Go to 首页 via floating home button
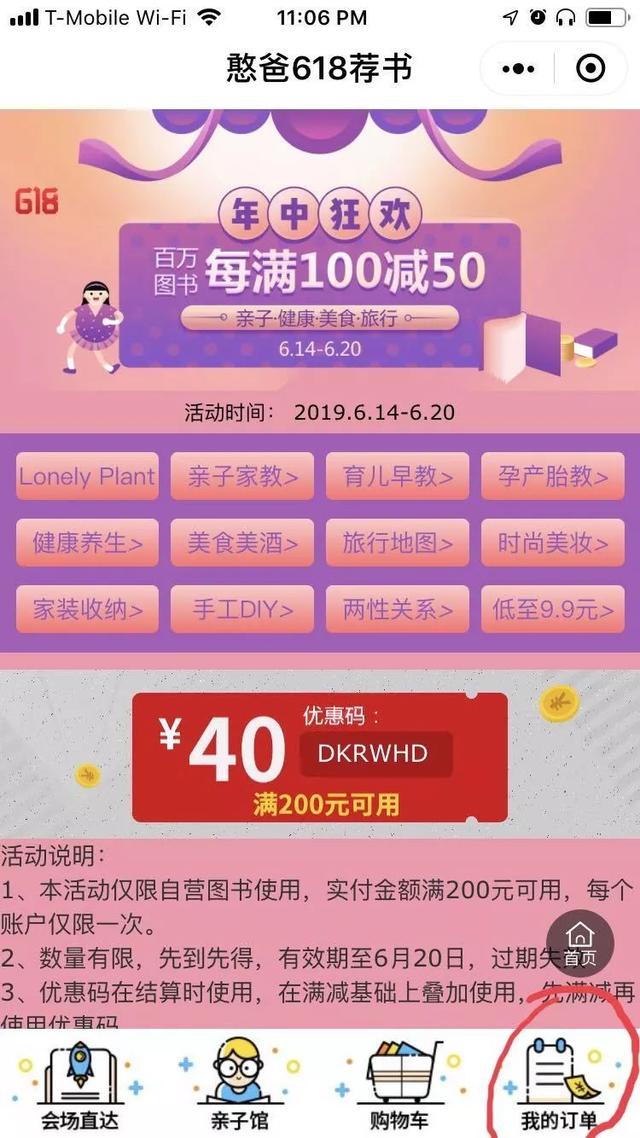640x1138 pixels. tap(580, 943)
